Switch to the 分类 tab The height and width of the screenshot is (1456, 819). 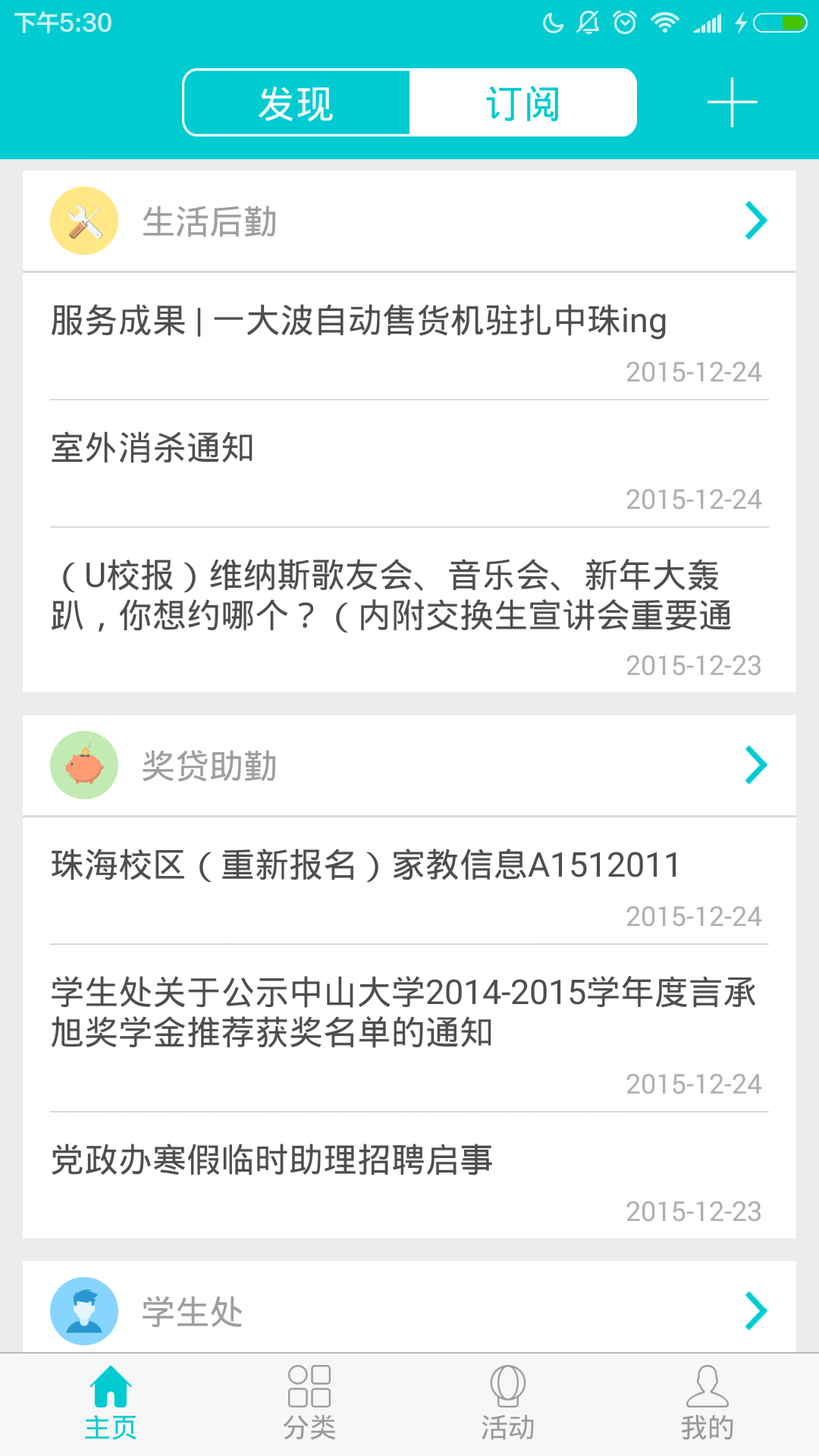(309, 1404)
